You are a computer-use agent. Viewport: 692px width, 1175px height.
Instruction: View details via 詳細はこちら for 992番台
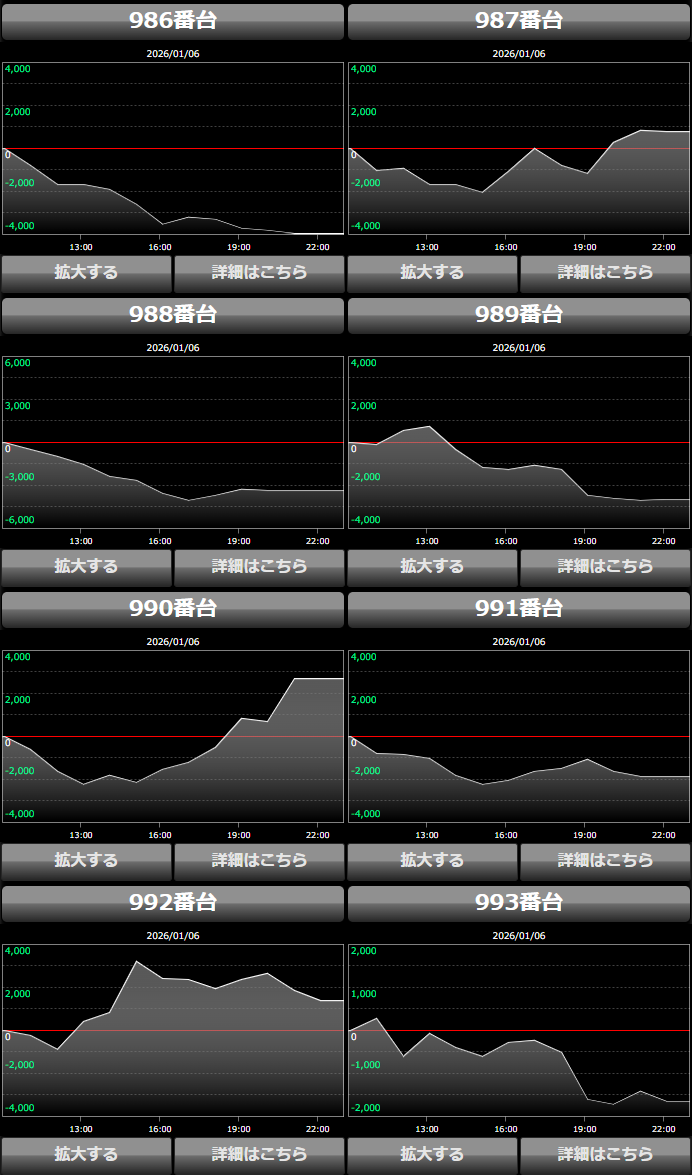coord(259,1154)
